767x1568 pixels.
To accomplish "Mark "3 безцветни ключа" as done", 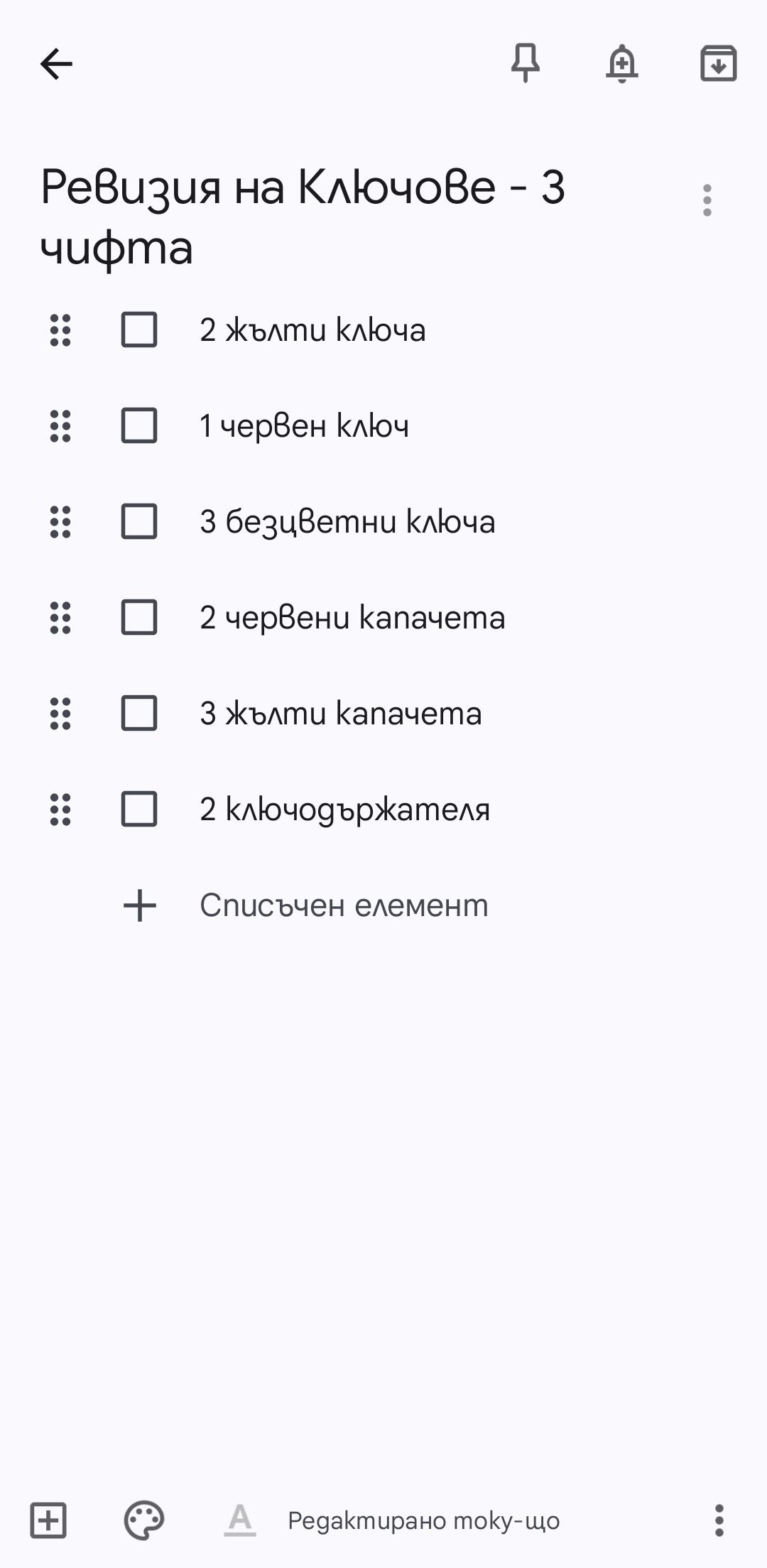I will [x=139, y=521].
